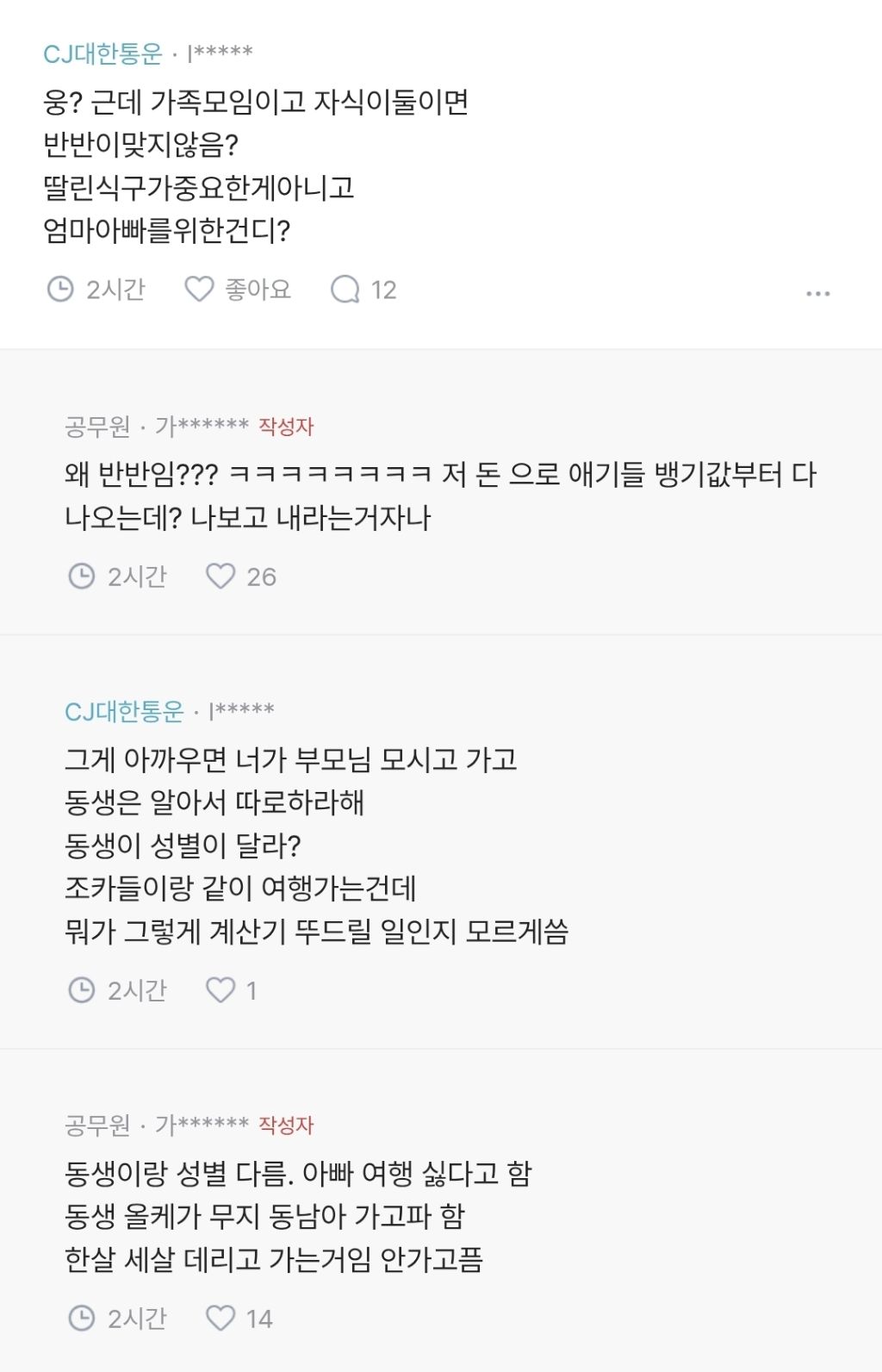Tap the clock icon beside the 26-like comment
882x1372 pixels.
click(x=81, y=577)
